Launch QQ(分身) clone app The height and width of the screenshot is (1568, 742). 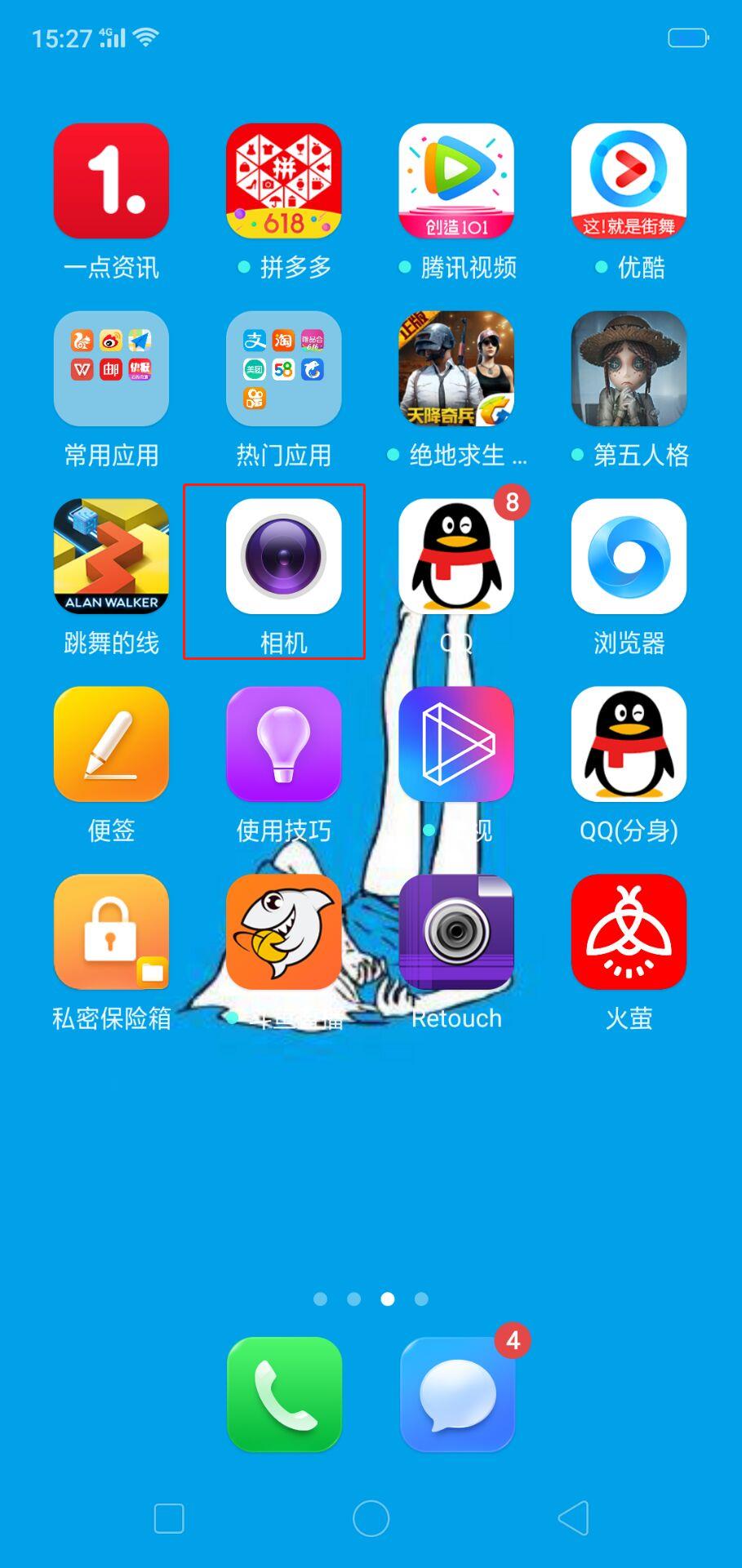coord(629,744)
